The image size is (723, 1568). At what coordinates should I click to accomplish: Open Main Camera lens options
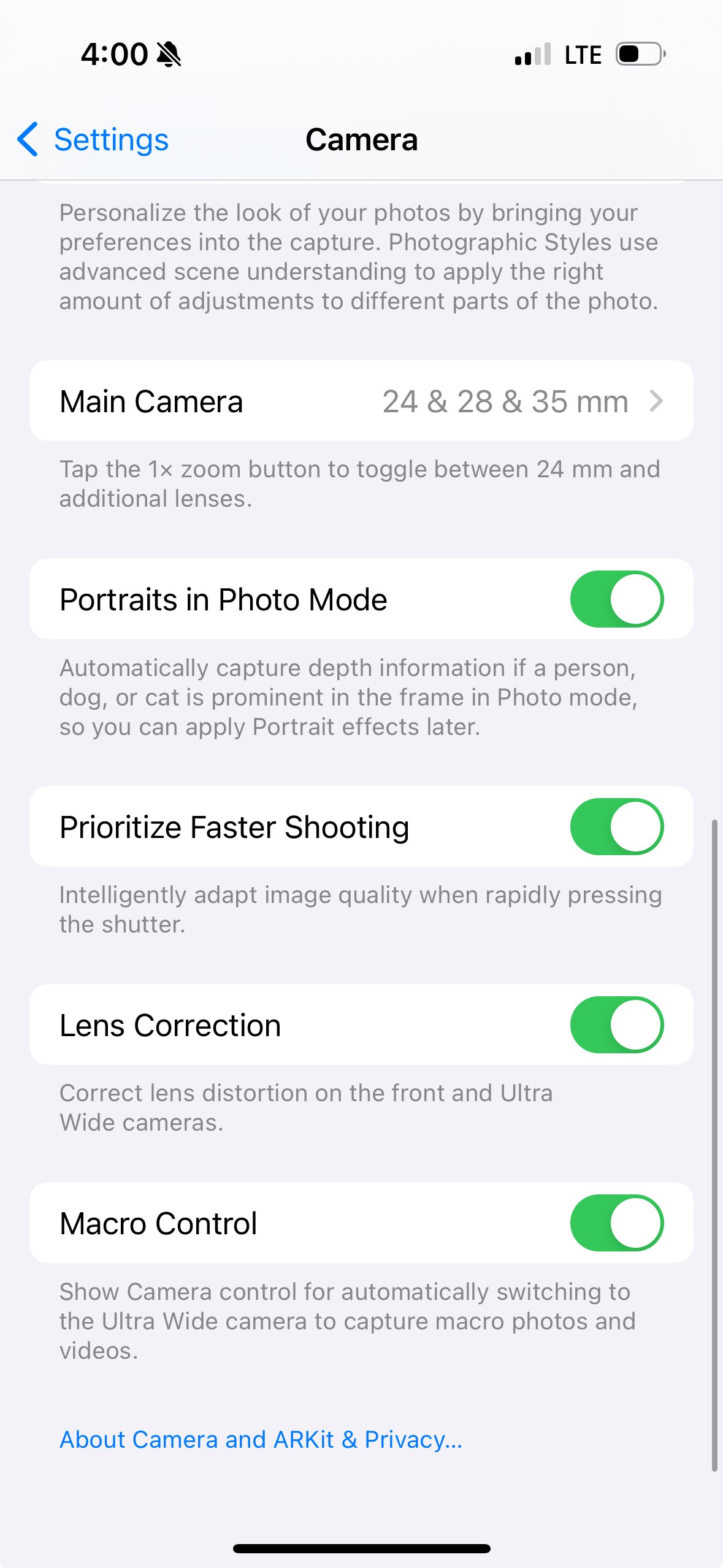coord(361,401)
